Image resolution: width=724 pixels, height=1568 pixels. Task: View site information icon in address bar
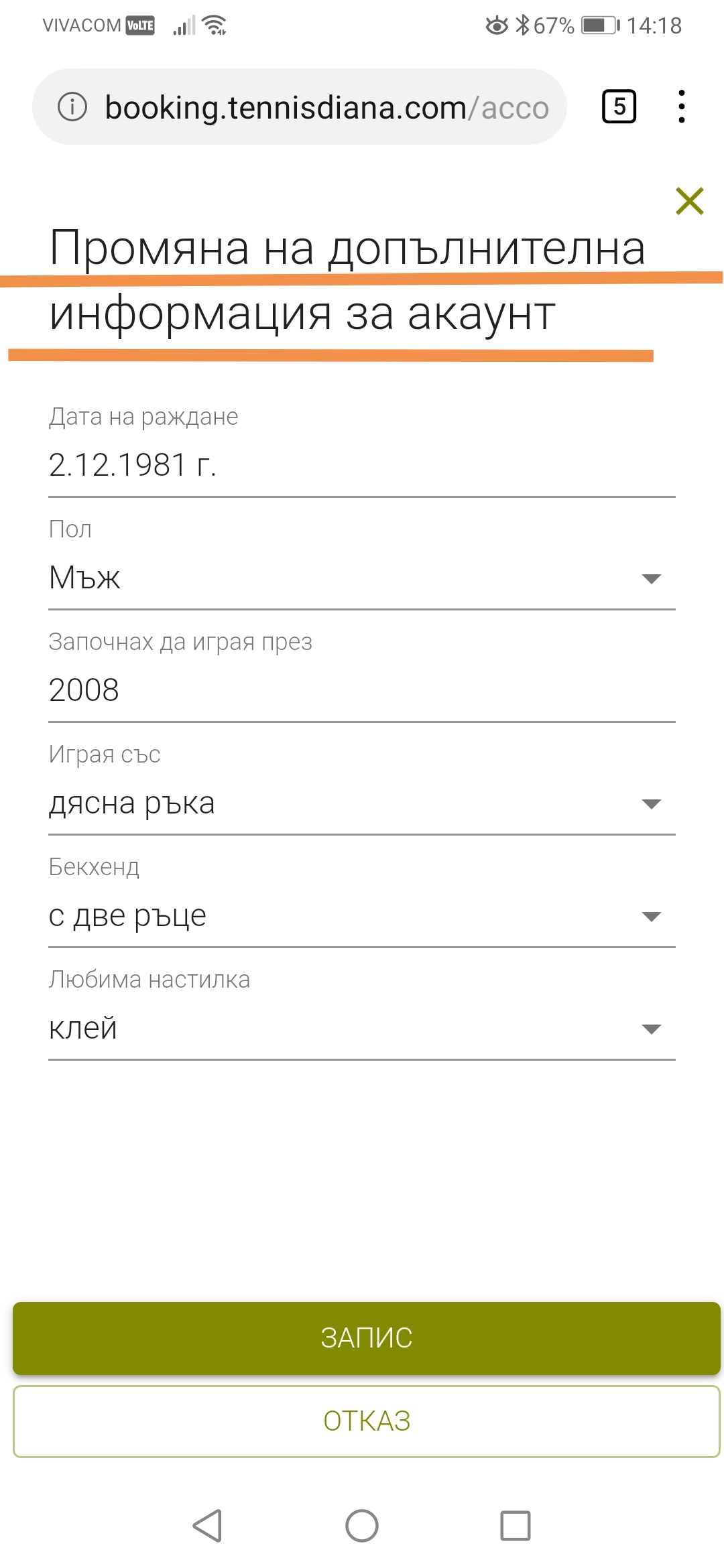[72, 107]
